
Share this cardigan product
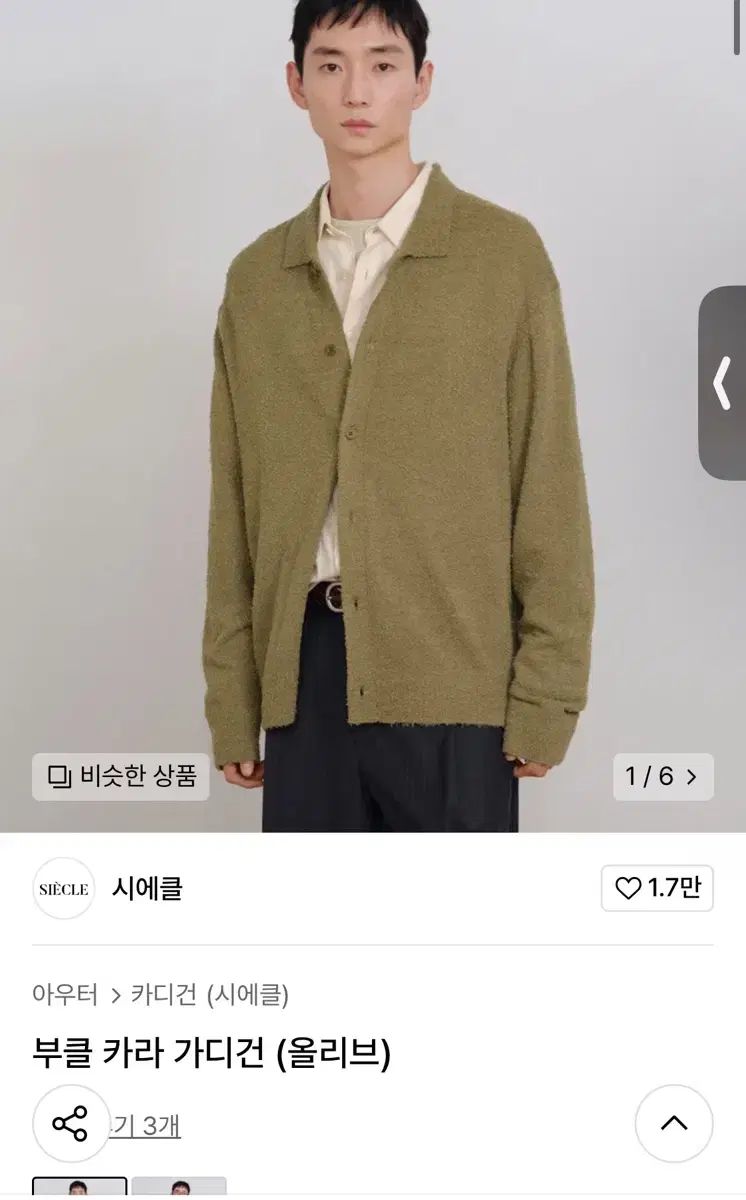[x=71, y=1123]
